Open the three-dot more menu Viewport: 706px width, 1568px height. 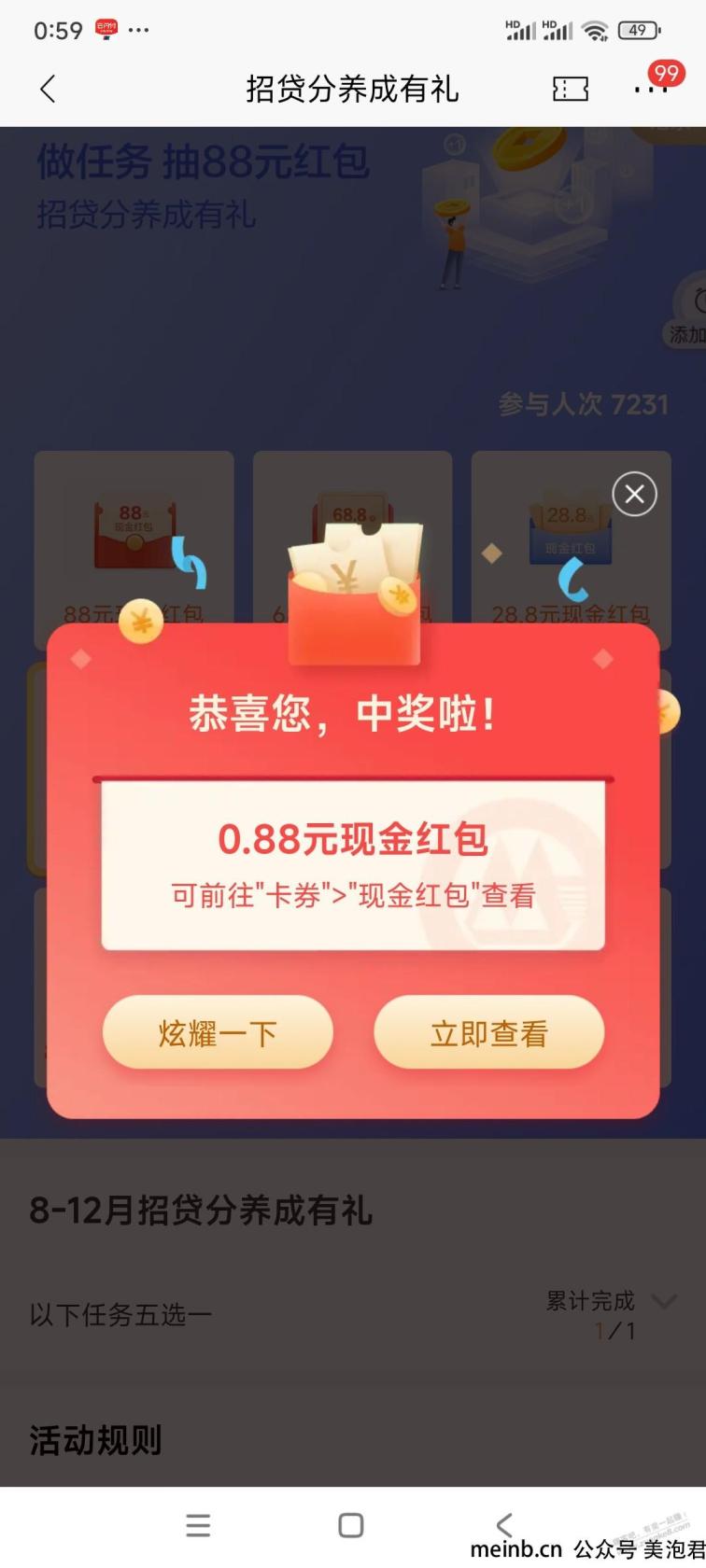(x=650, y=90)
